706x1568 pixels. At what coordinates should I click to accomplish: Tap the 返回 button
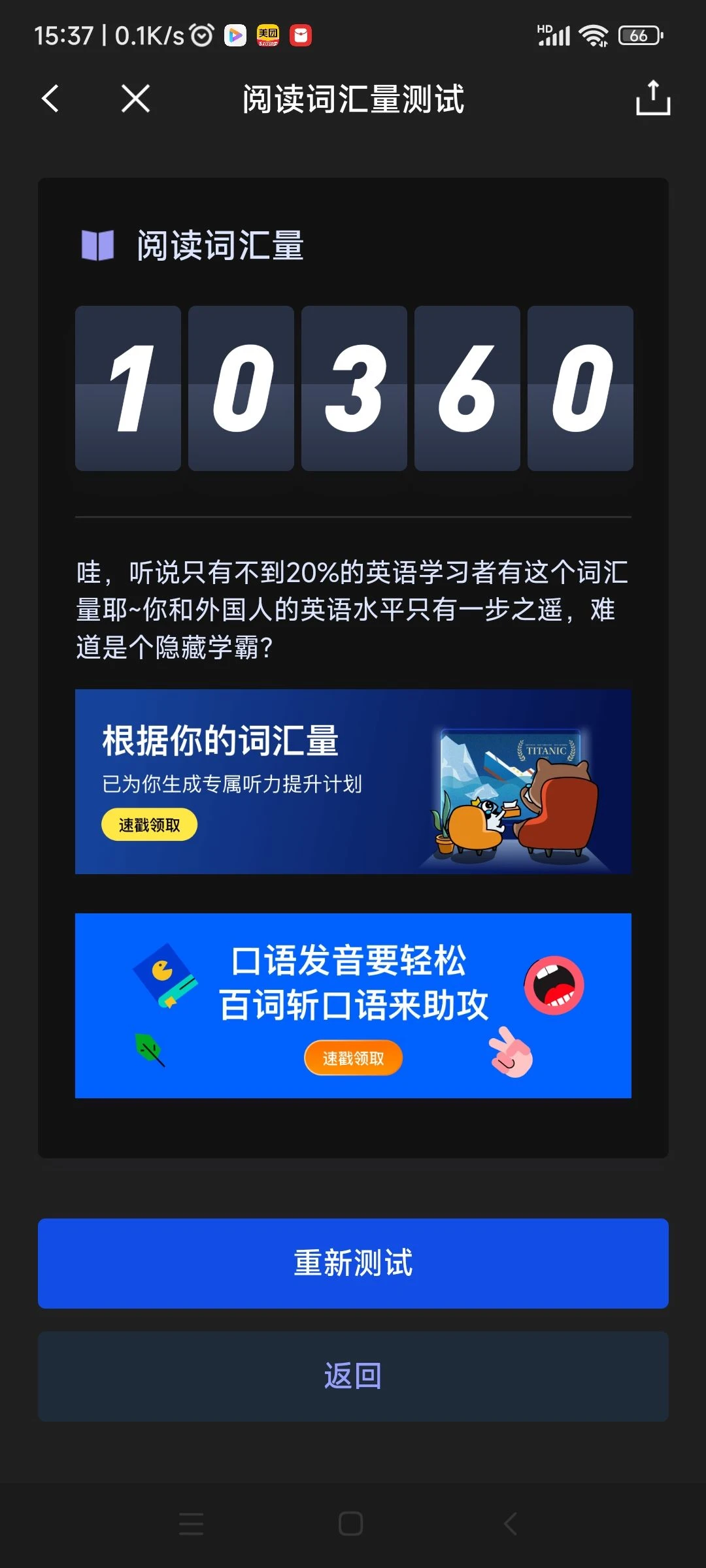(353, 1376)
